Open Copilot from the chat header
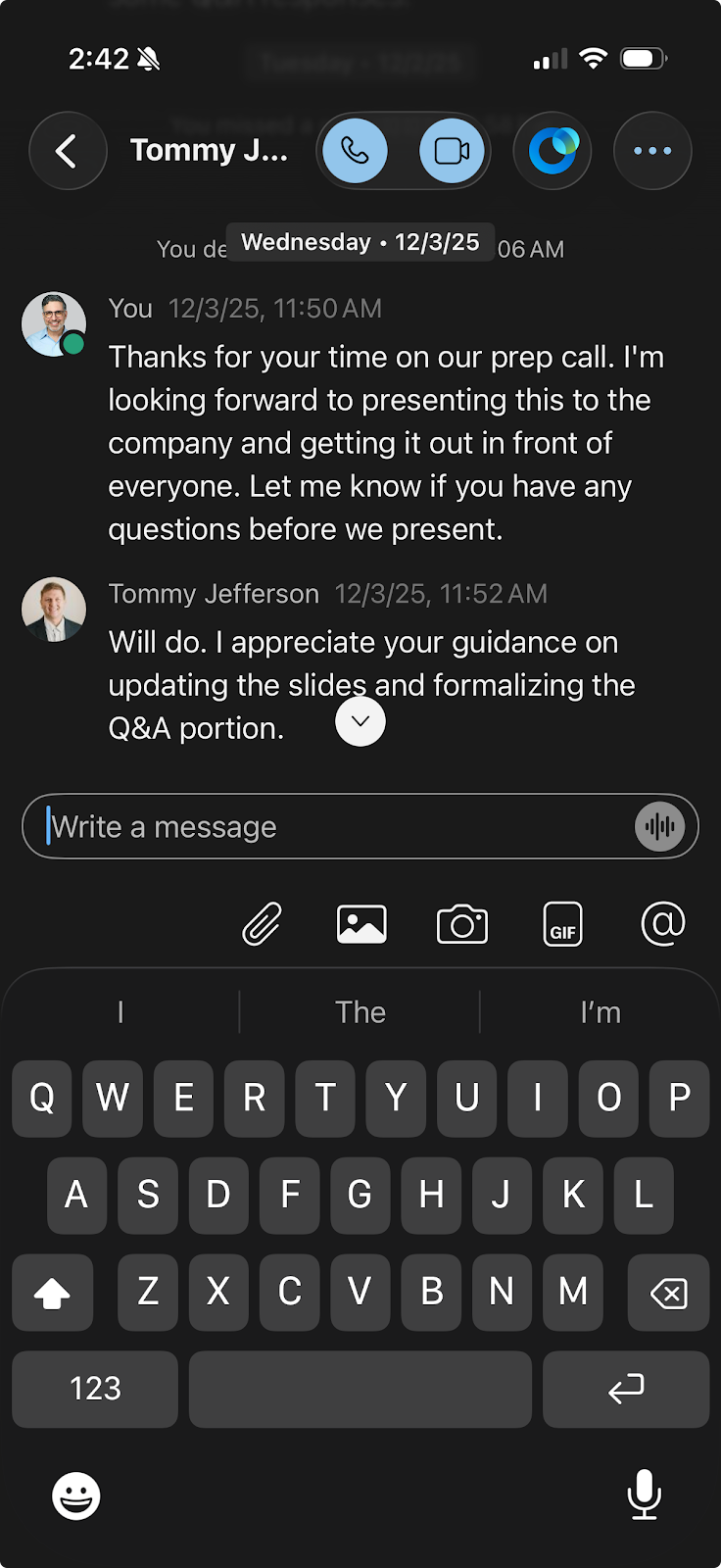Screen dimensions: 721x1568 click(x=553, y=151)
